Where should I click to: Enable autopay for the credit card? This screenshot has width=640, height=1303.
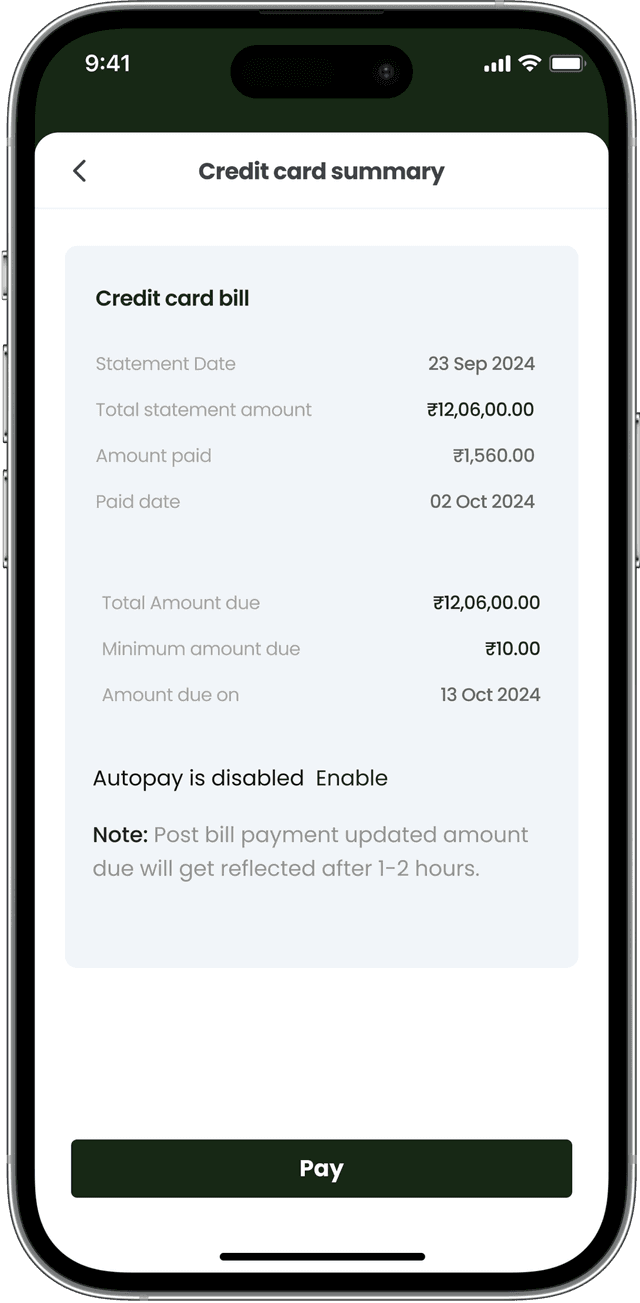(x=351, y=778)
